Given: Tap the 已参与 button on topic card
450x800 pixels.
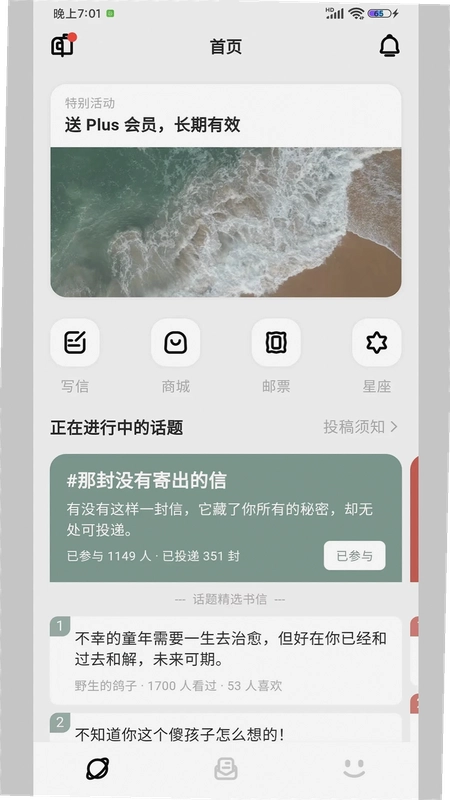Looking at the screenshot, I should (x=355, y=556).
